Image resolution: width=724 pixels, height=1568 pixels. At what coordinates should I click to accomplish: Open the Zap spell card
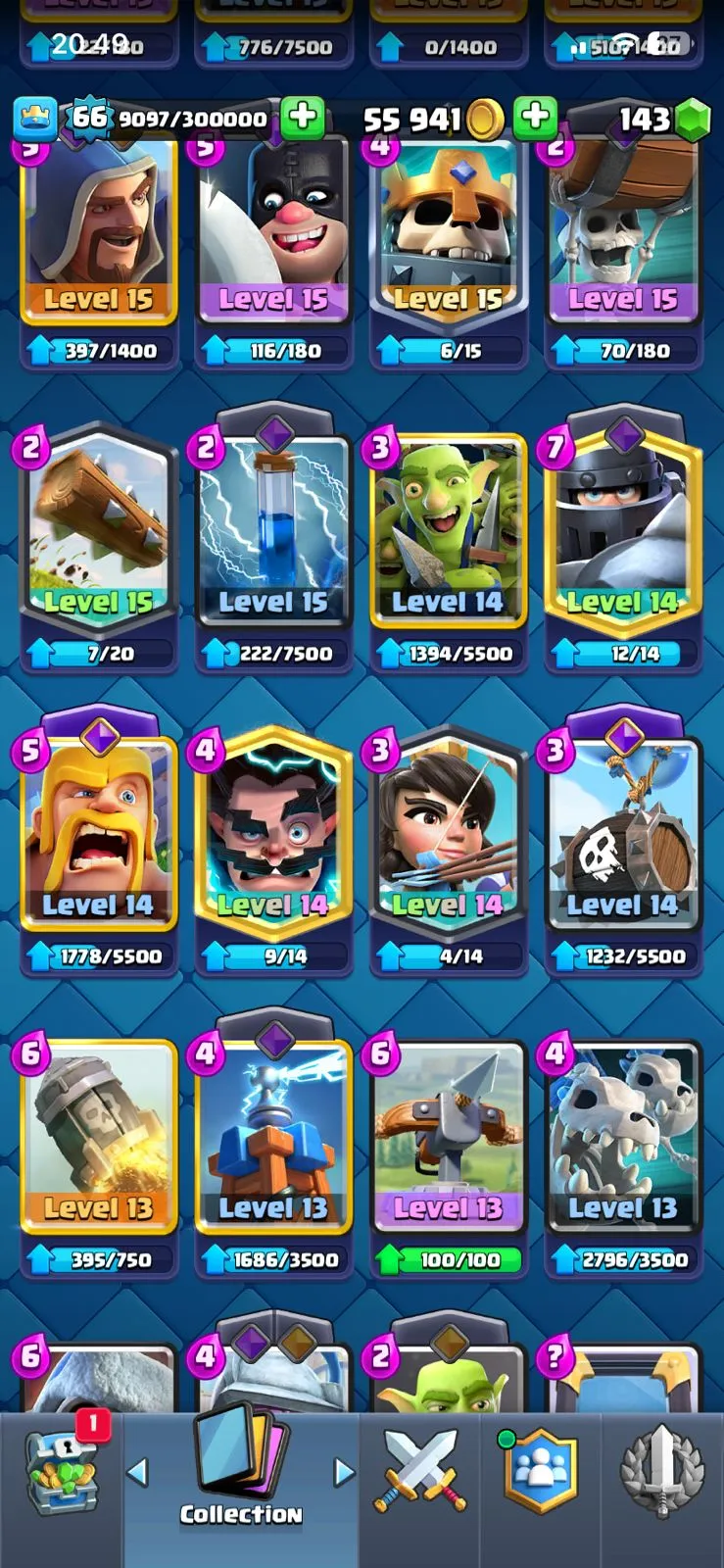click(x=273, y=534)
